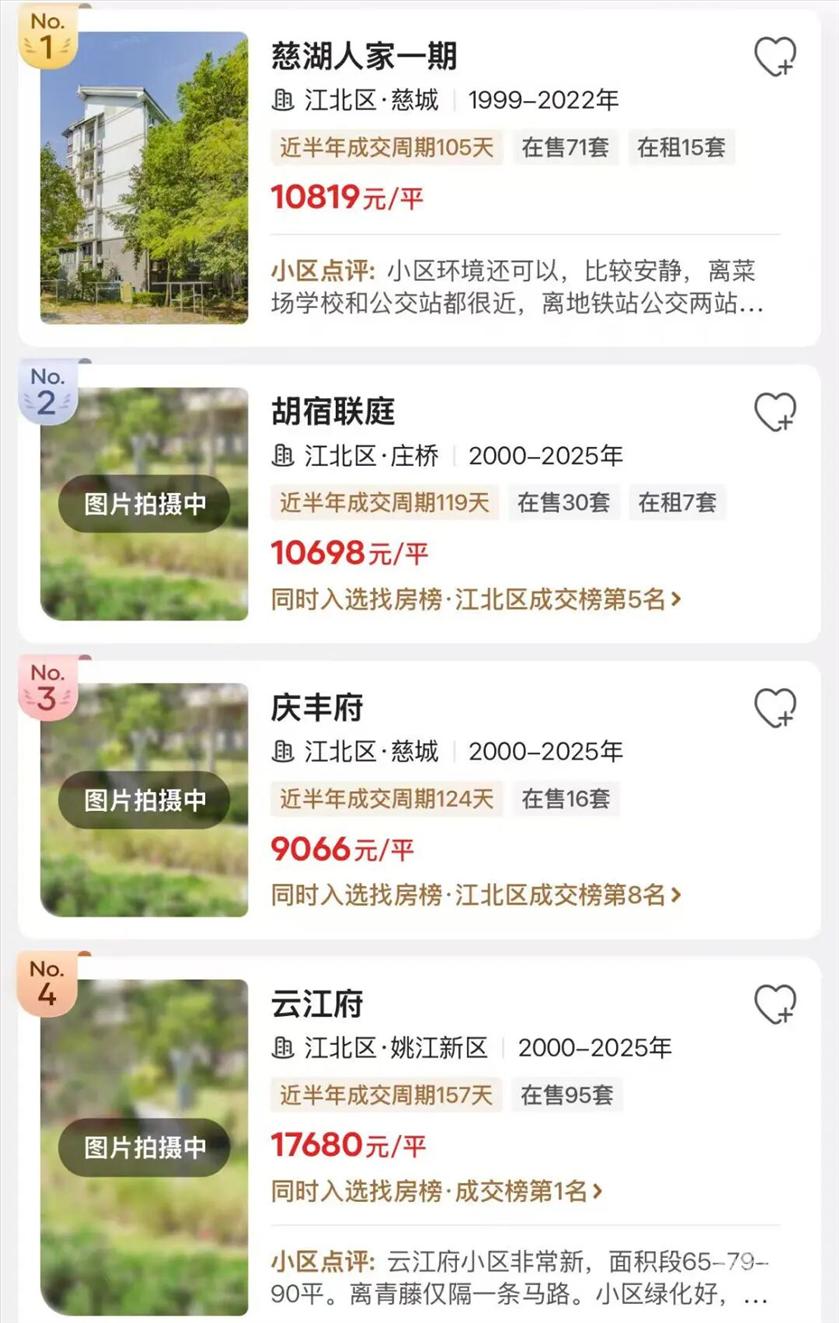
Task: Follow the 江北区成交榜第8名 ranking link
Action: pyautogui.click(x=476, y=895)
